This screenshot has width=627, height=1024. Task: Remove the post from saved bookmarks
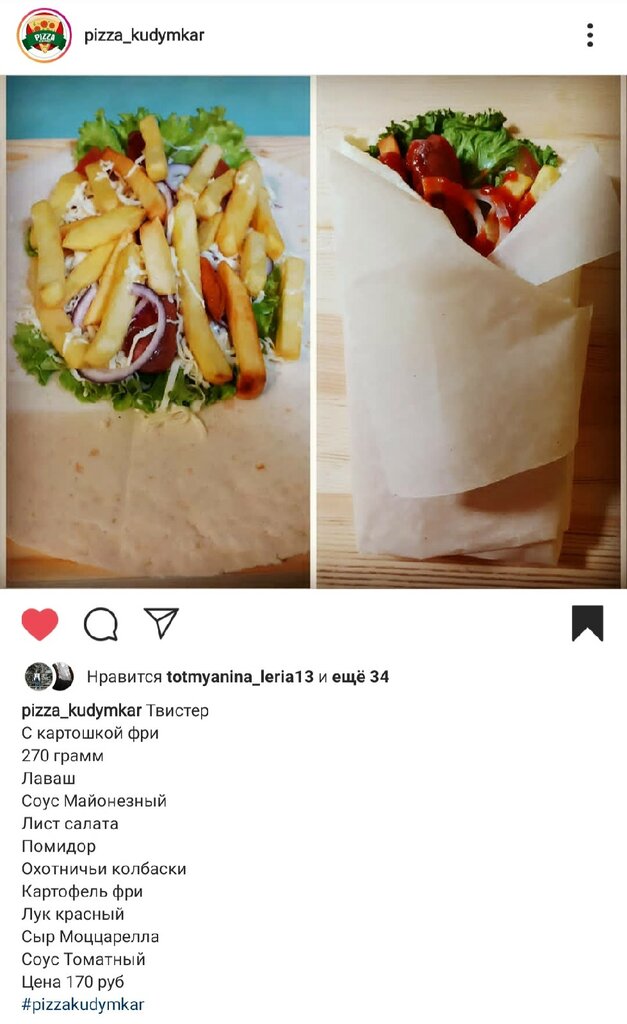(587, 624)
